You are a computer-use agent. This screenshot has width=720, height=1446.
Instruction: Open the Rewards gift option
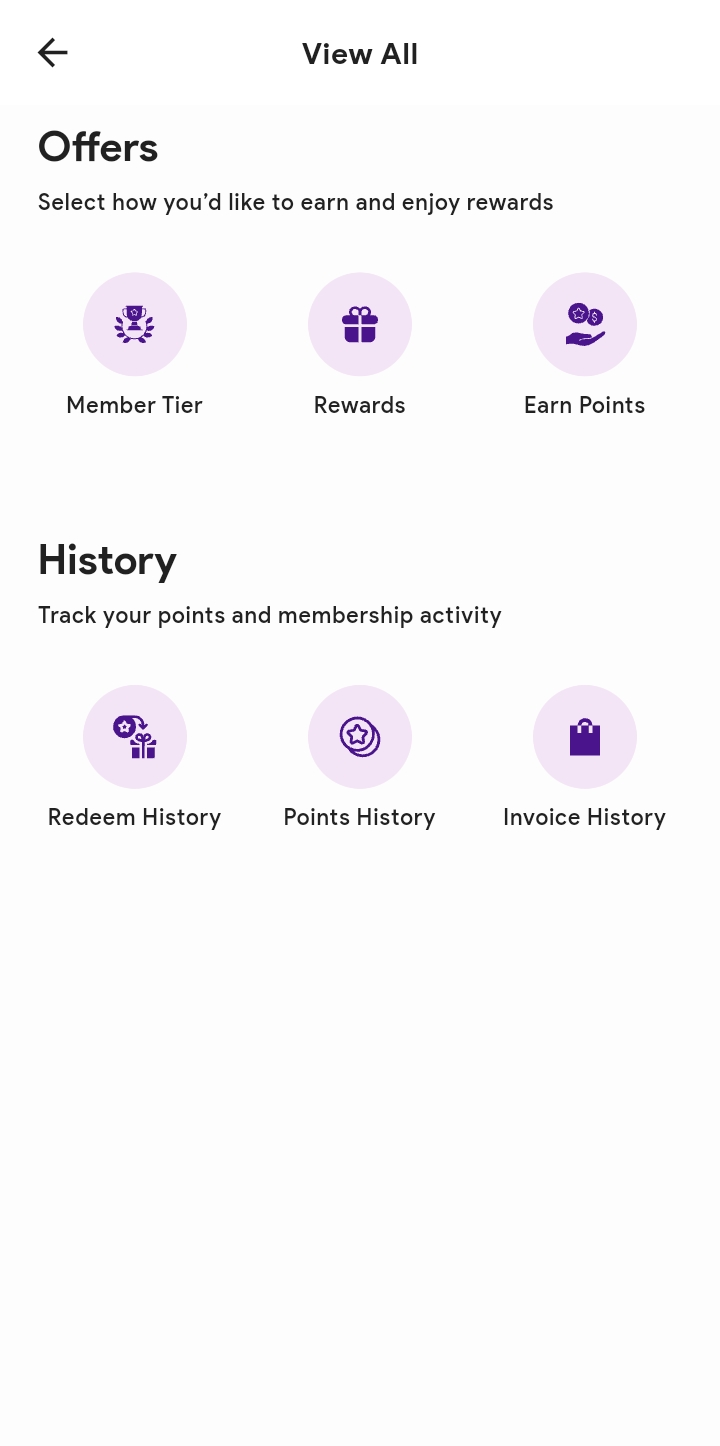click(x=360, y=325)
